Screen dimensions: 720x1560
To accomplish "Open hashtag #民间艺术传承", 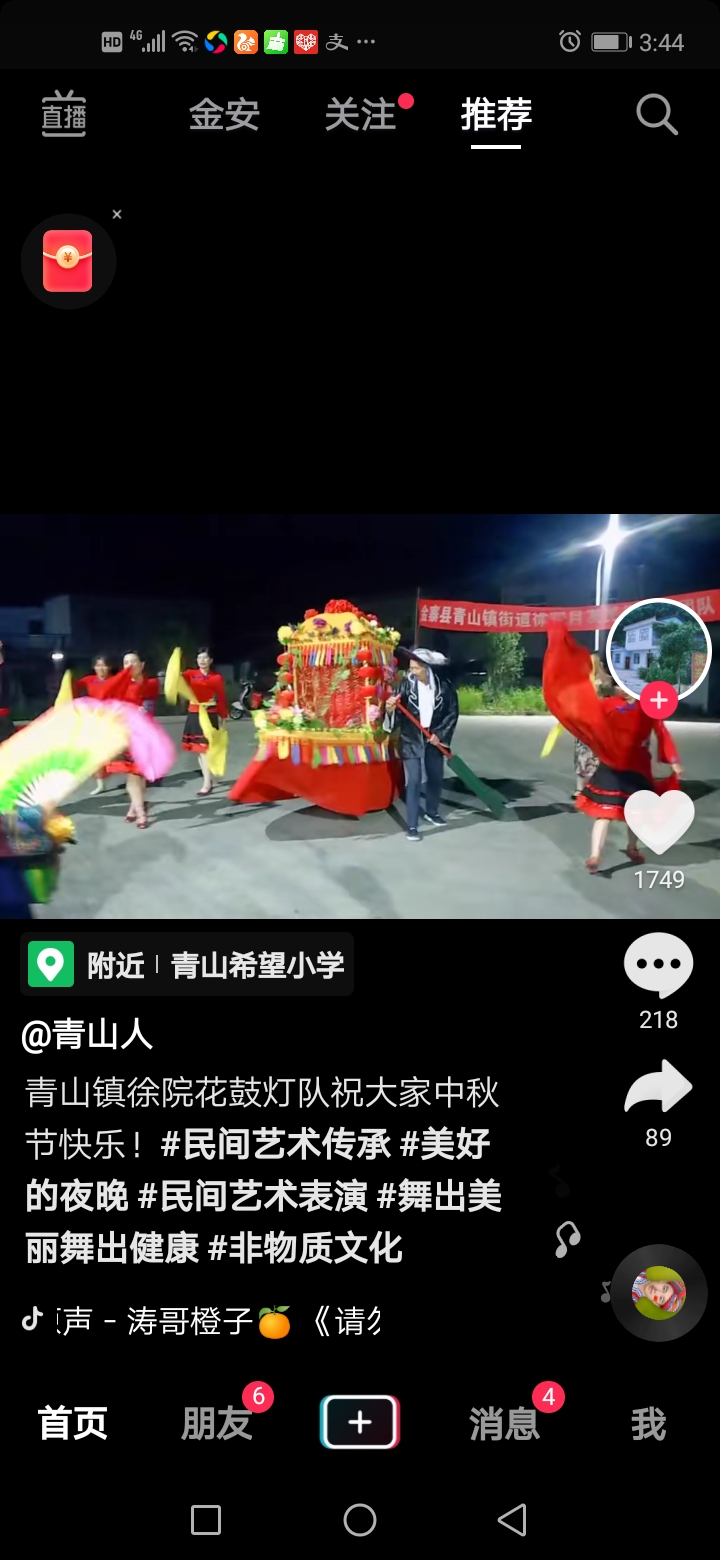I will click(x=276, y=1144).
